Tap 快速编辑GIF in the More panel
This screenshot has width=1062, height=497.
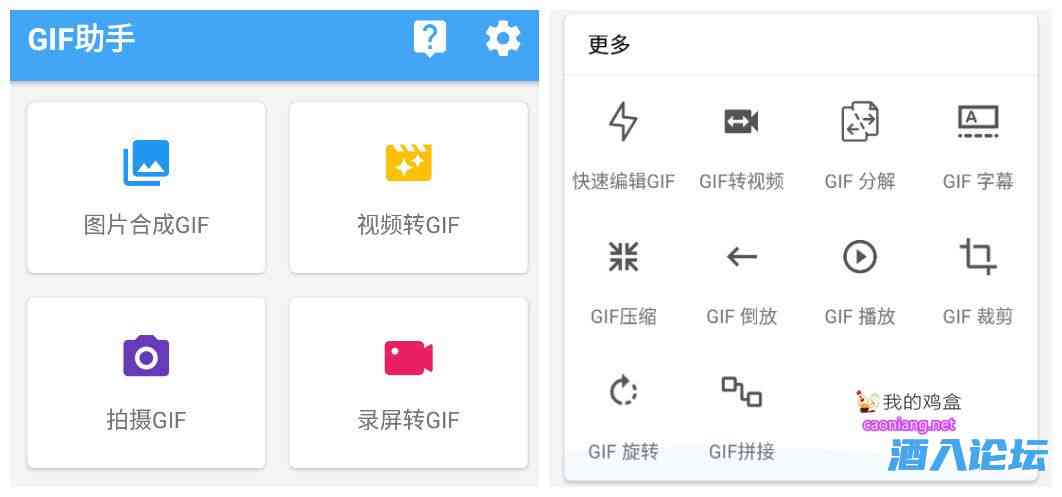pyautogui.click(x=623, y=144)
